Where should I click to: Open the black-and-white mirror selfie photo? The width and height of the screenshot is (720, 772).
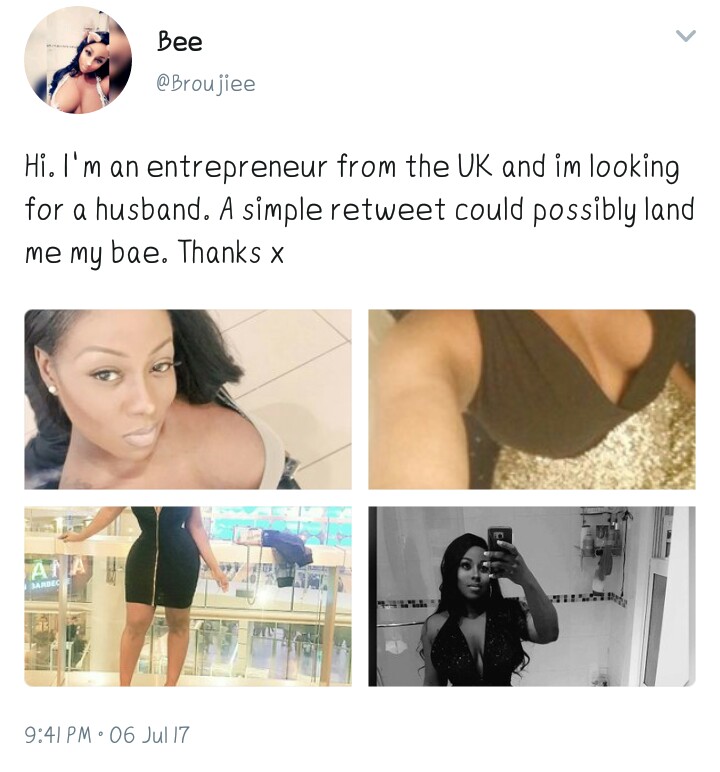click(531, 596)
